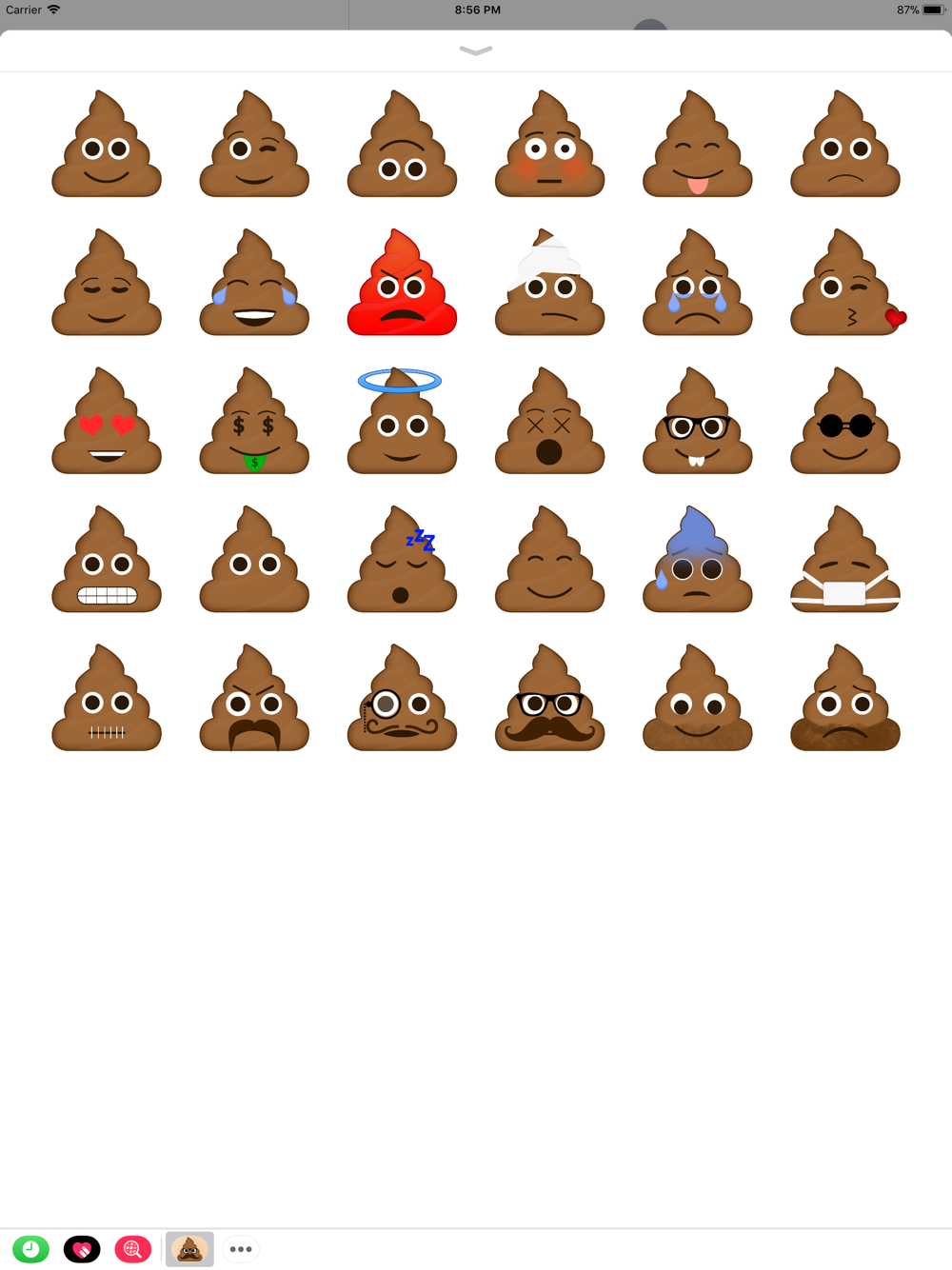Tap the poop sticker with a halo
The image size is (952, 1270).
(x=402, y=422)
